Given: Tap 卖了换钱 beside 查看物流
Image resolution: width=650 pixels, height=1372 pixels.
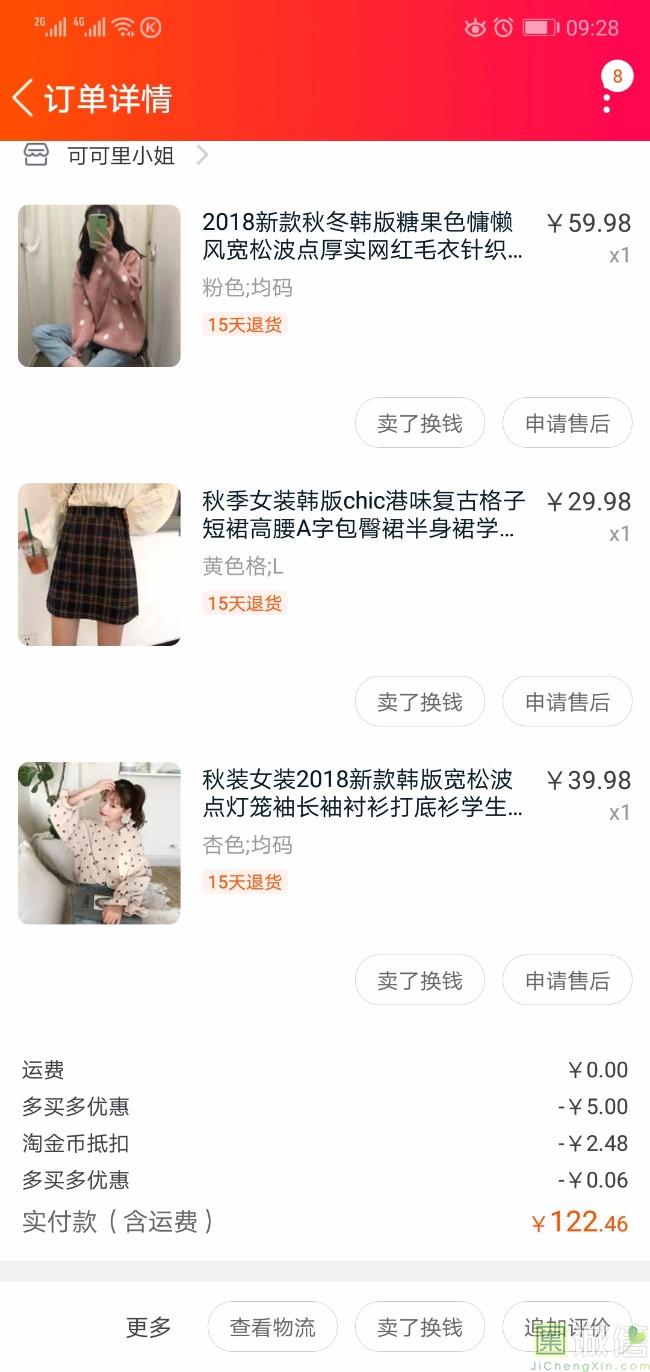Looking at the screenshot, I should tap(419, 1327).
